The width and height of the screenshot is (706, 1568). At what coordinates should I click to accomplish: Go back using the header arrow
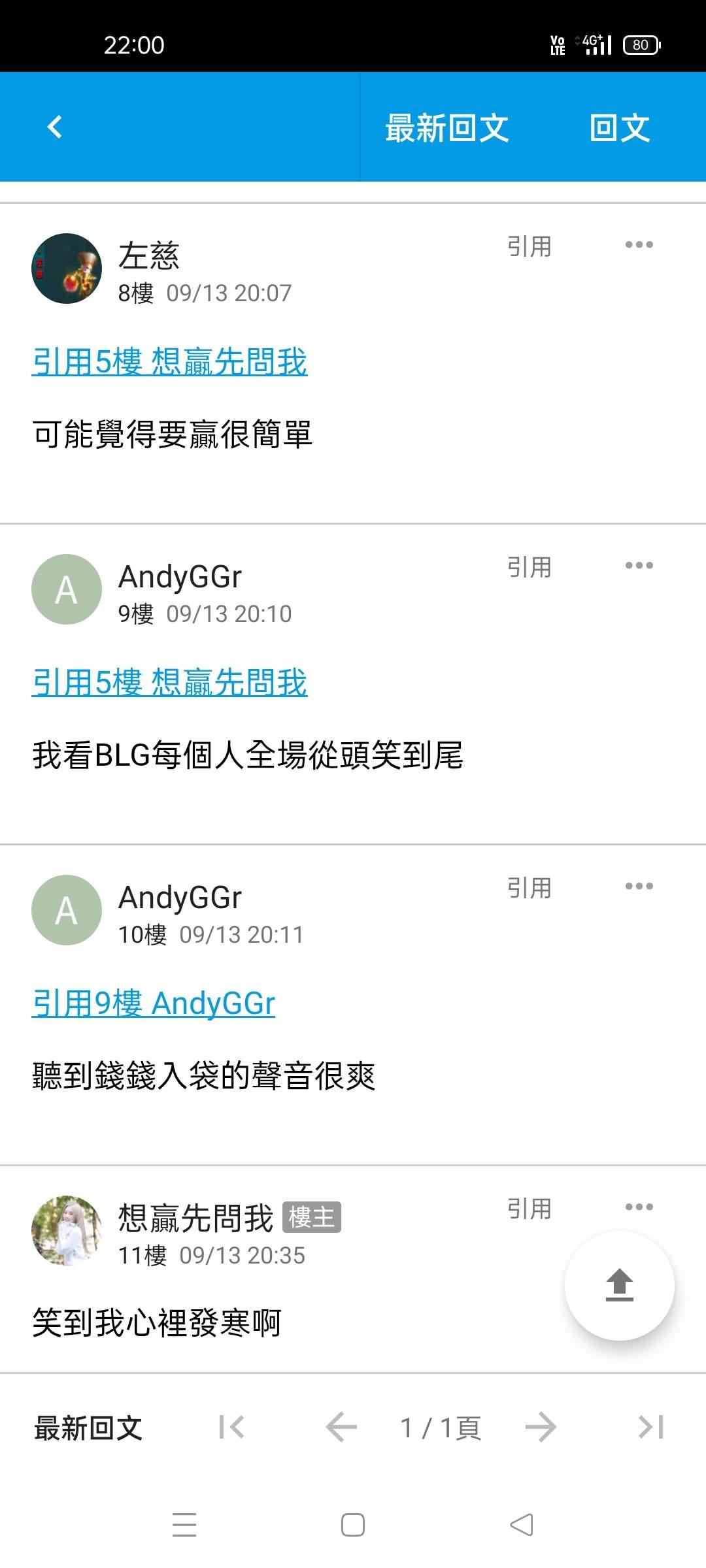coord(55,127)
